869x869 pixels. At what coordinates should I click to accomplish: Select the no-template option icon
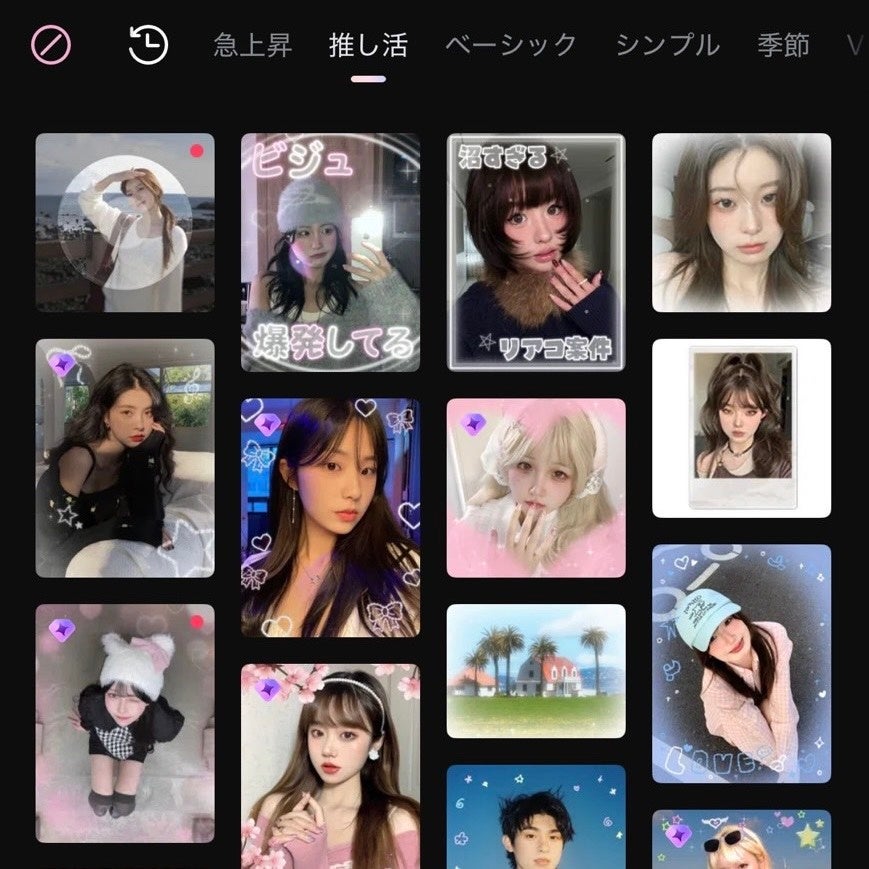(x=51, y=45)
